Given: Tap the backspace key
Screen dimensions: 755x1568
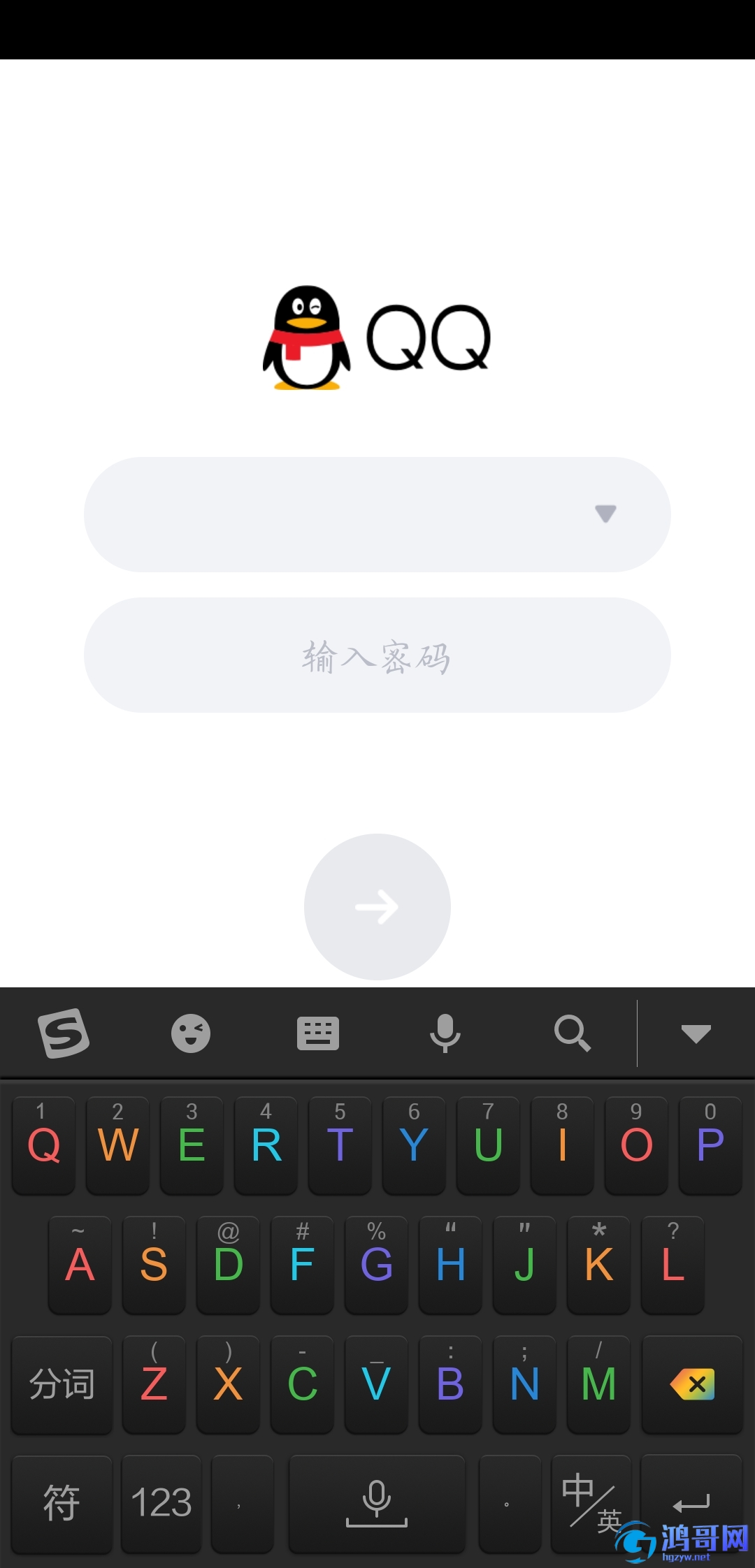Looking at the screenshot, I should pyautogui.click(x=692, y=1384).
